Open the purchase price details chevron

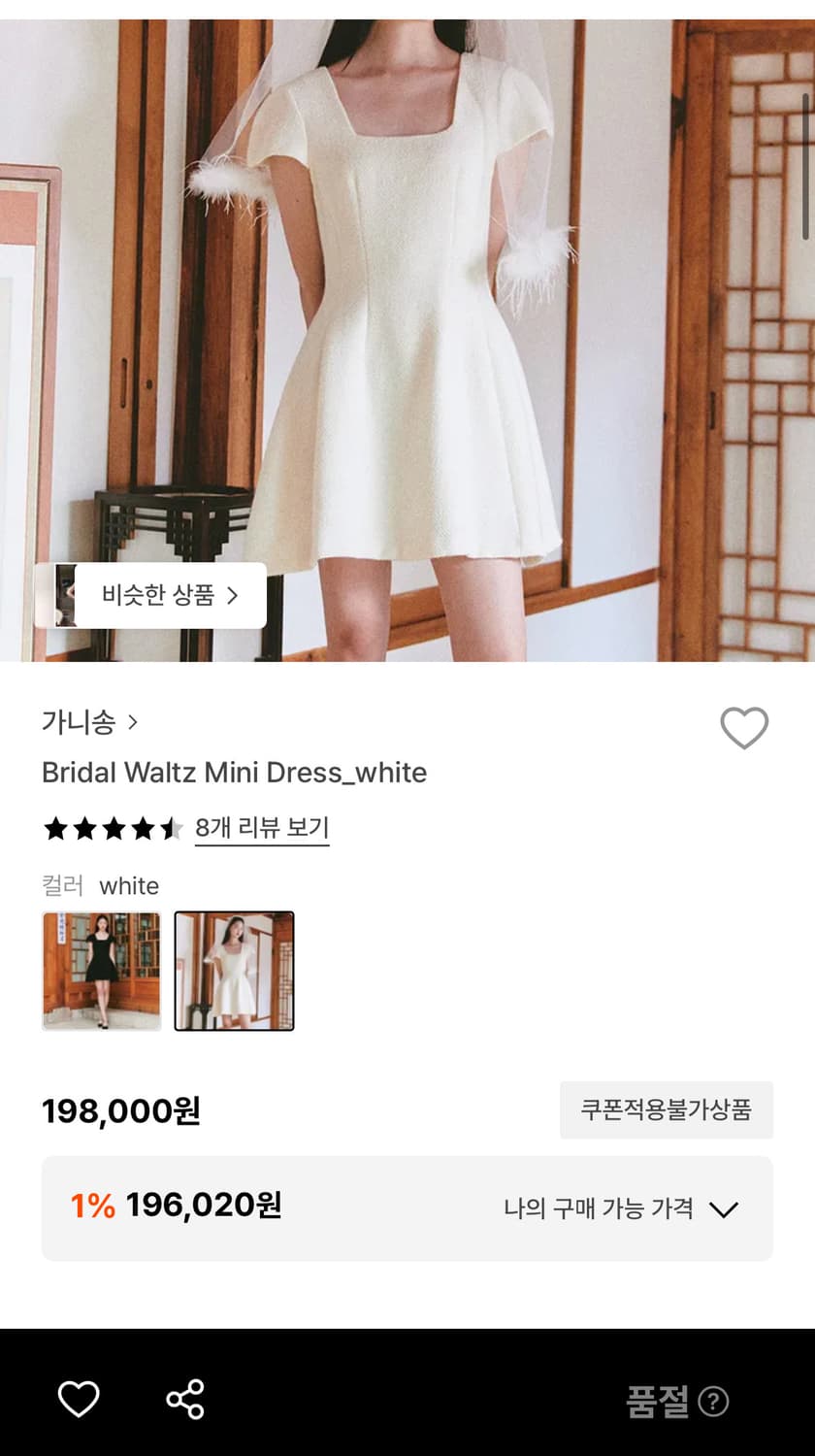tap(722, 1208)
